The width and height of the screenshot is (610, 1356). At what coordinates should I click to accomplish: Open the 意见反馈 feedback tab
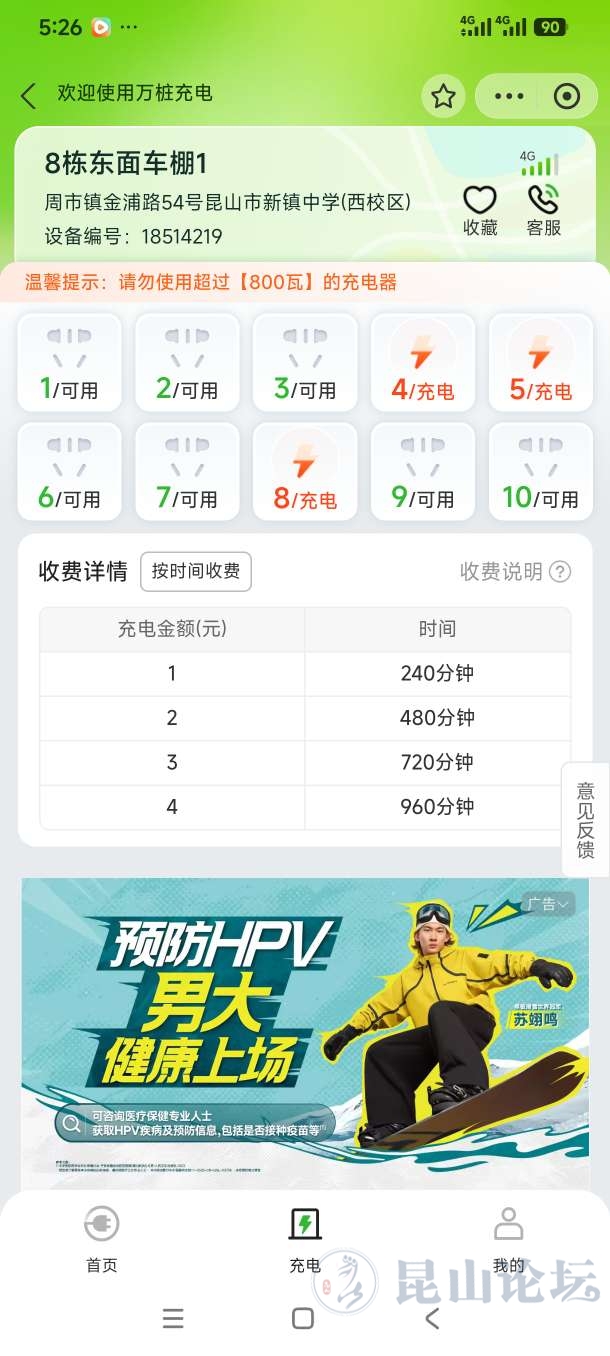click(x=586, y=820)
